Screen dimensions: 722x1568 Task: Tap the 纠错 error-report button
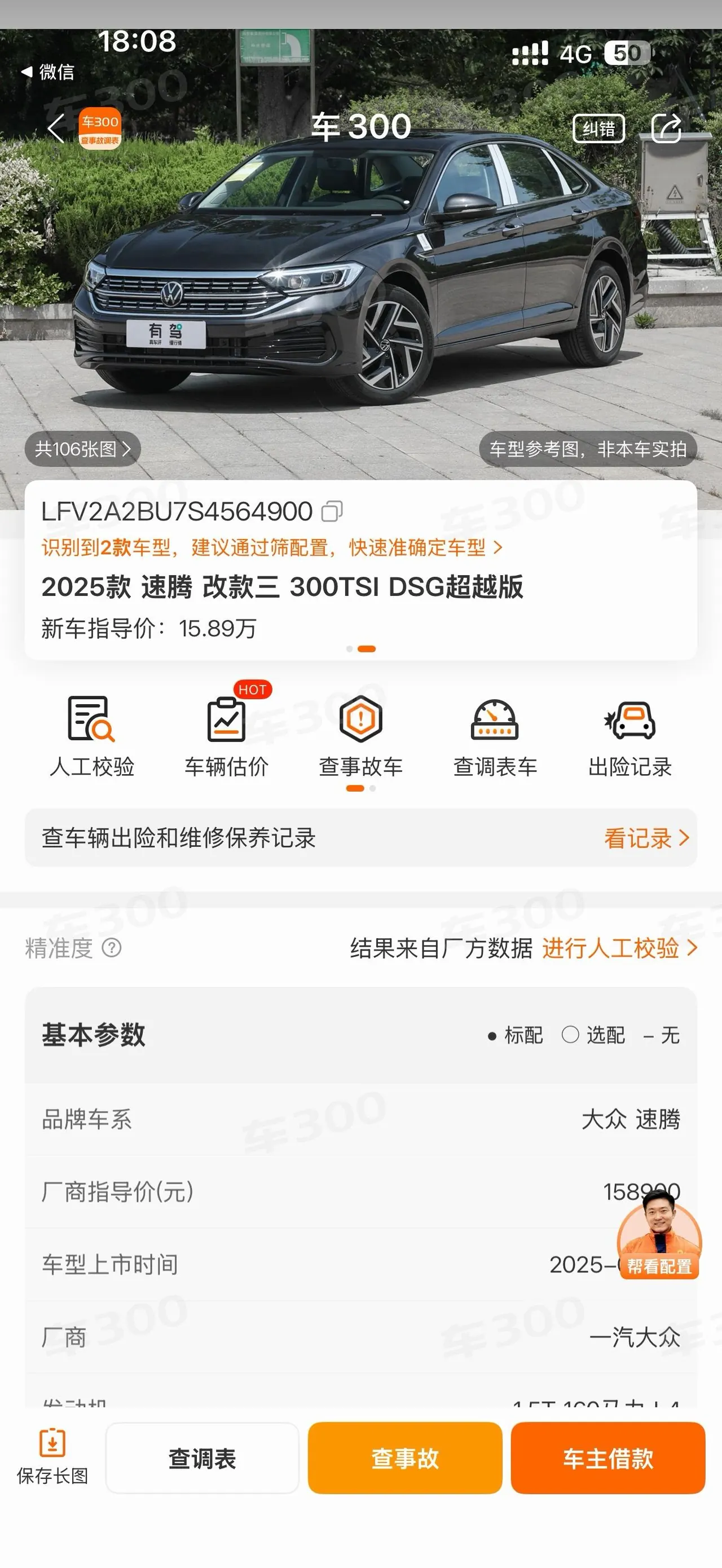598,129
